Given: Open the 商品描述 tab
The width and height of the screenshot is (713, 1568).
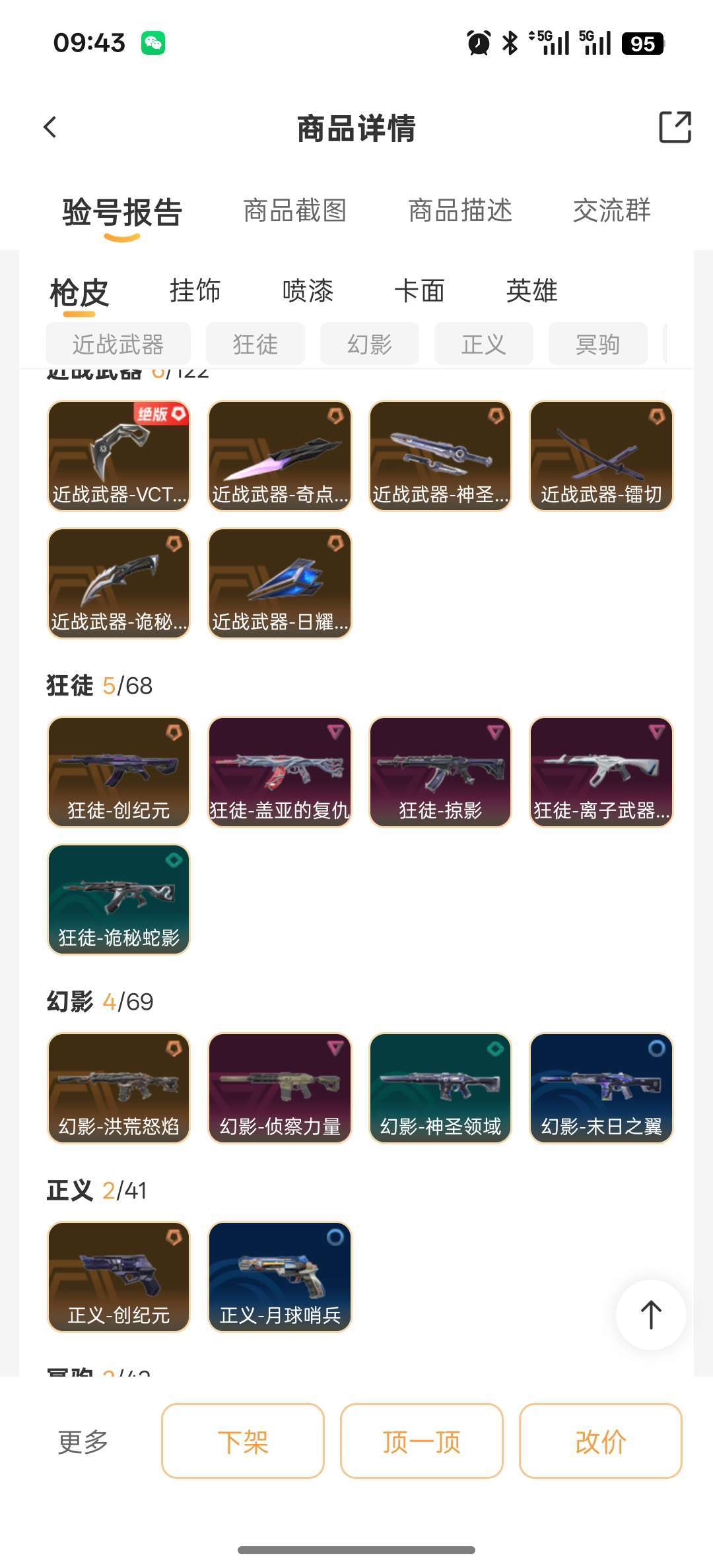Looking at the screenshot, I should 460,211.
